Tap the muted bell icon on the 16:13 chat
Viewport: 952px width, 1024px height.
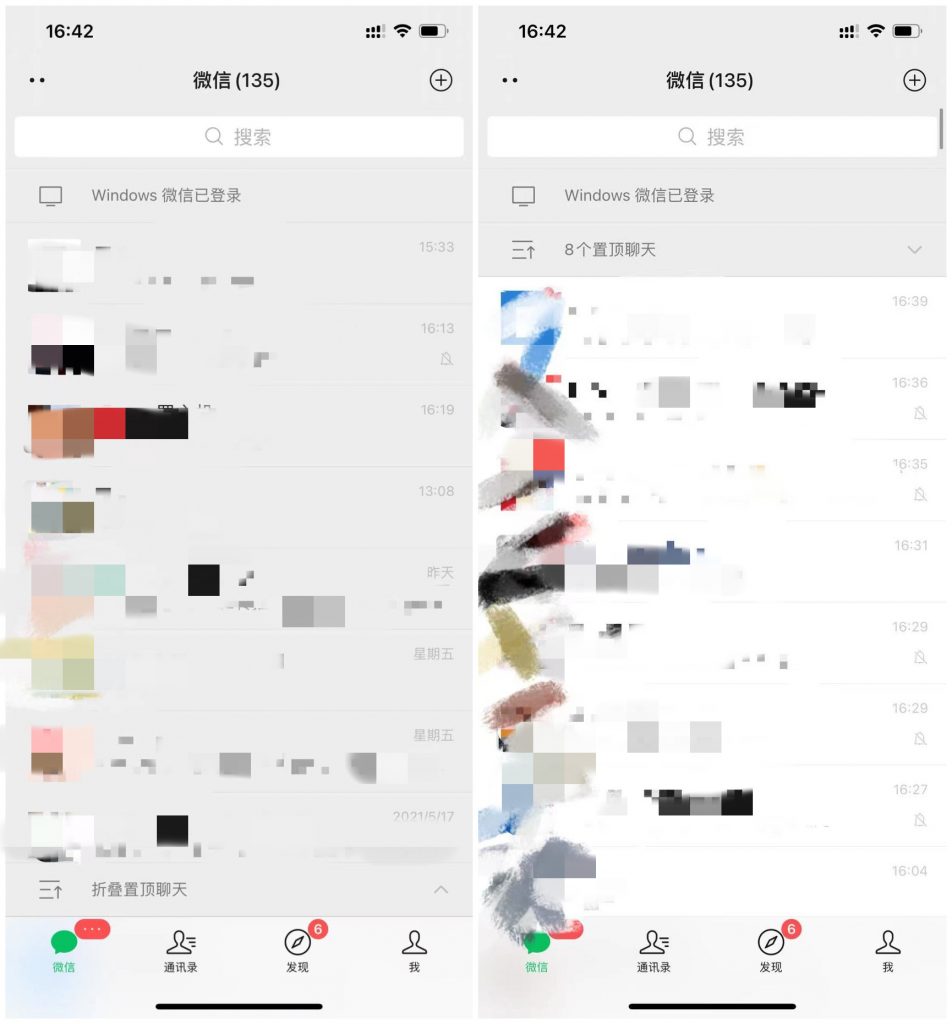pyautogui.click(x=446, y=357)
